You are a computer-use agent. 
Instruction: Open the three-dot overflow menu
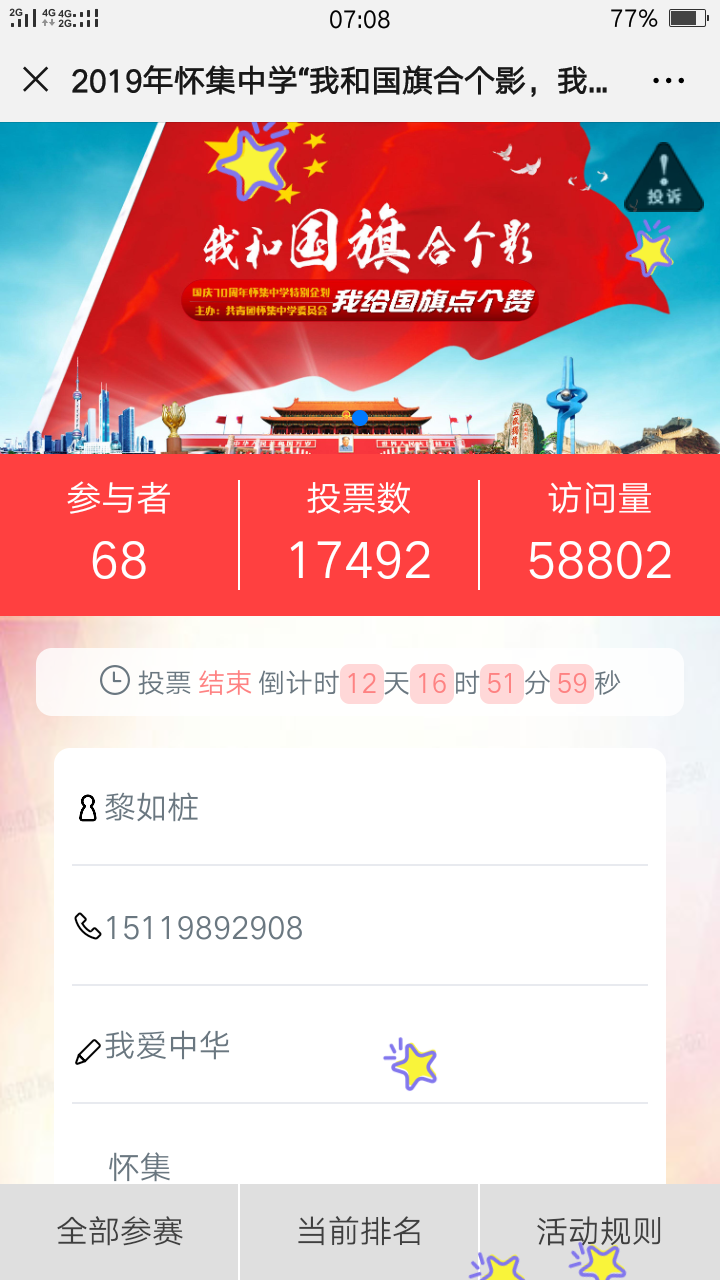[668, 81]
